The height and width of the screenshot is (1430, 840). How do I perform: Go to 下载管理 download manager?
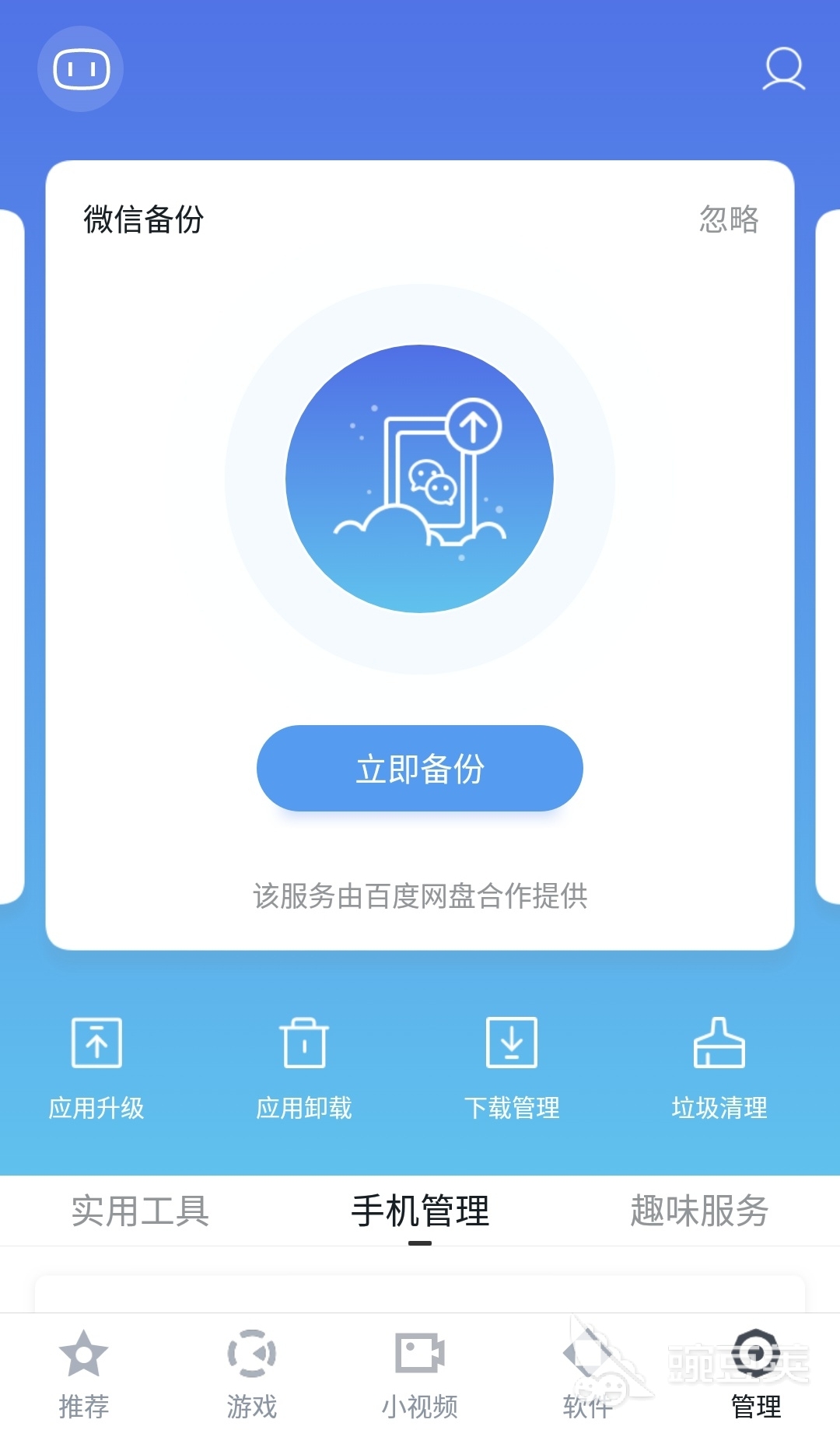[512, 1067]
